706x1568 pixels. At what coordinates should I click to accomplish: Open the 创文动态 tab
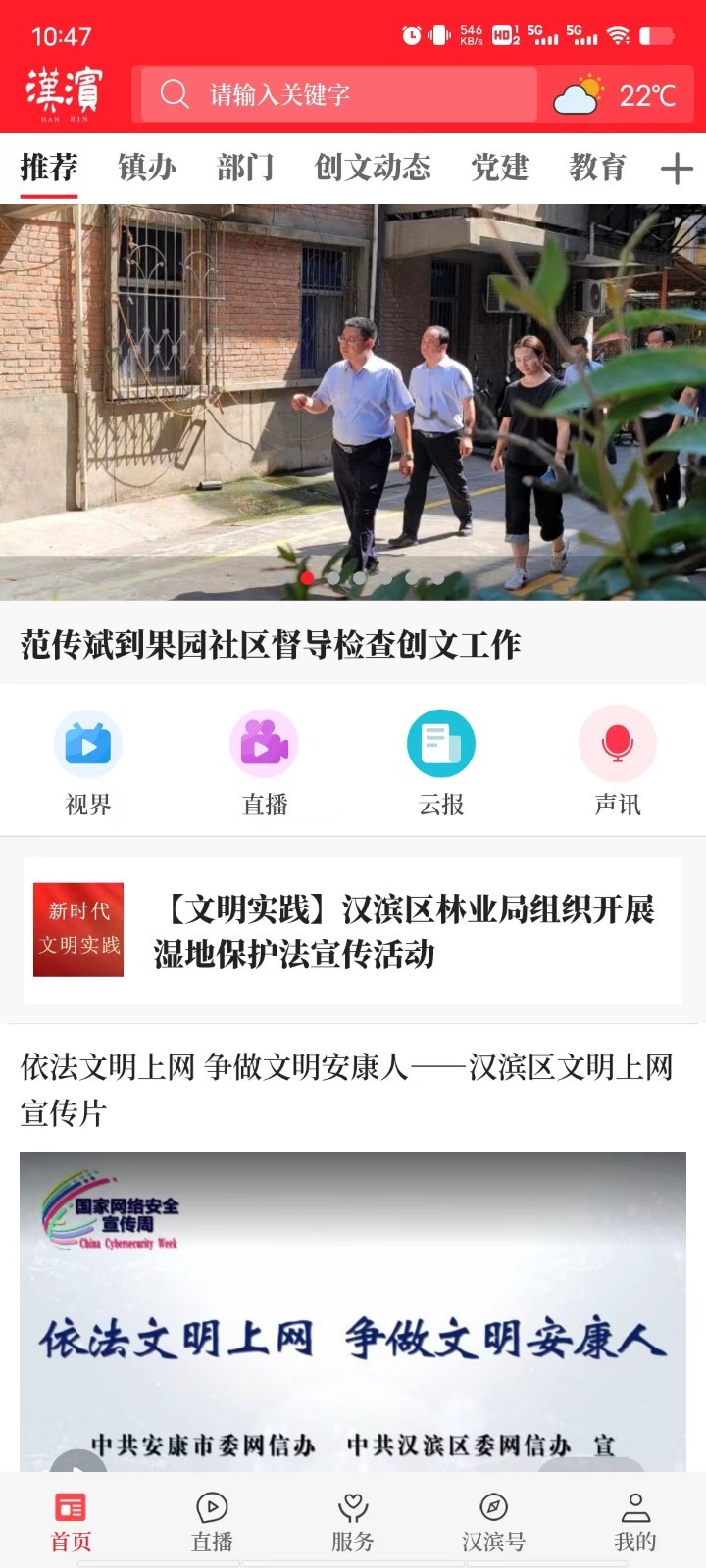373,168
